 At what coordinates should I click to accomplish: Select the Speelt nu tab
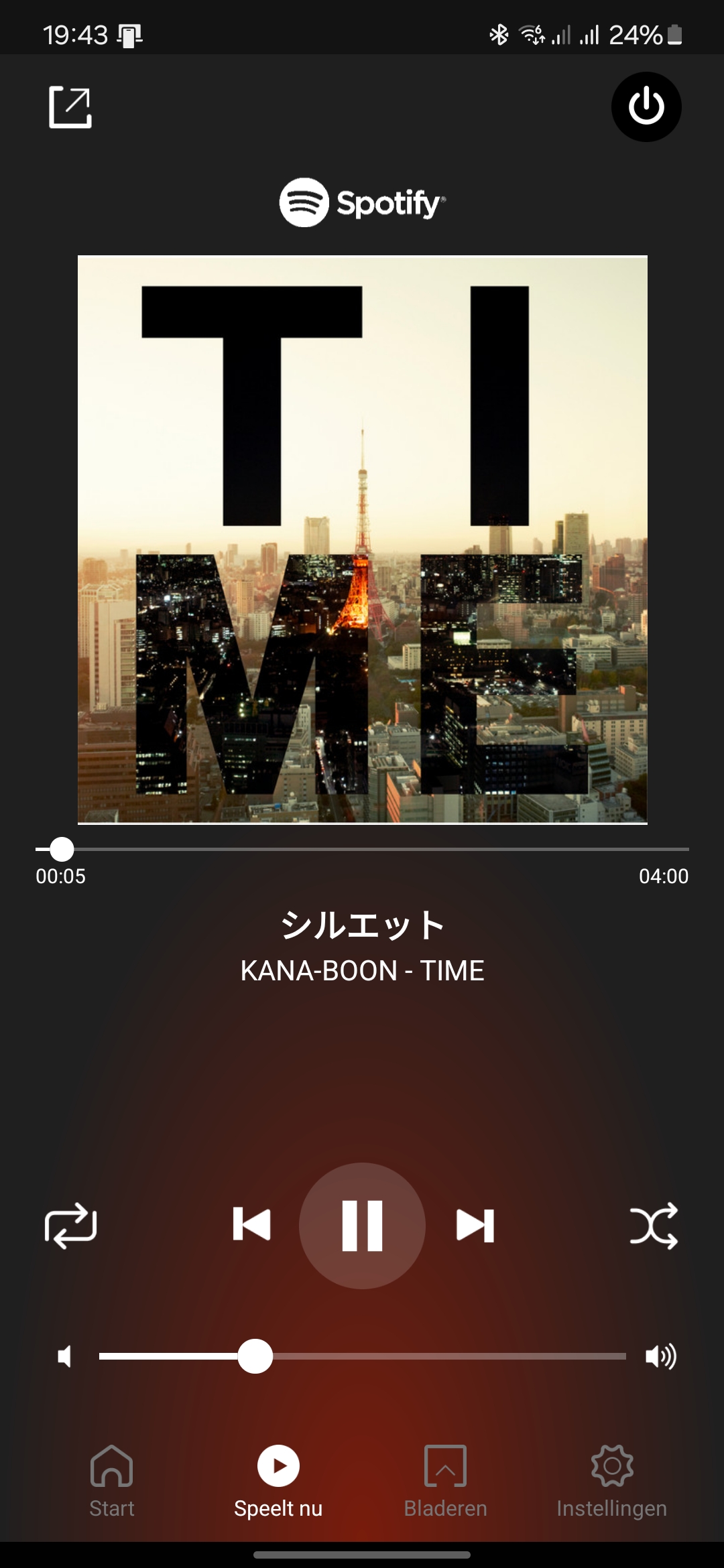pyautogui.click(x=278, y=1481)
